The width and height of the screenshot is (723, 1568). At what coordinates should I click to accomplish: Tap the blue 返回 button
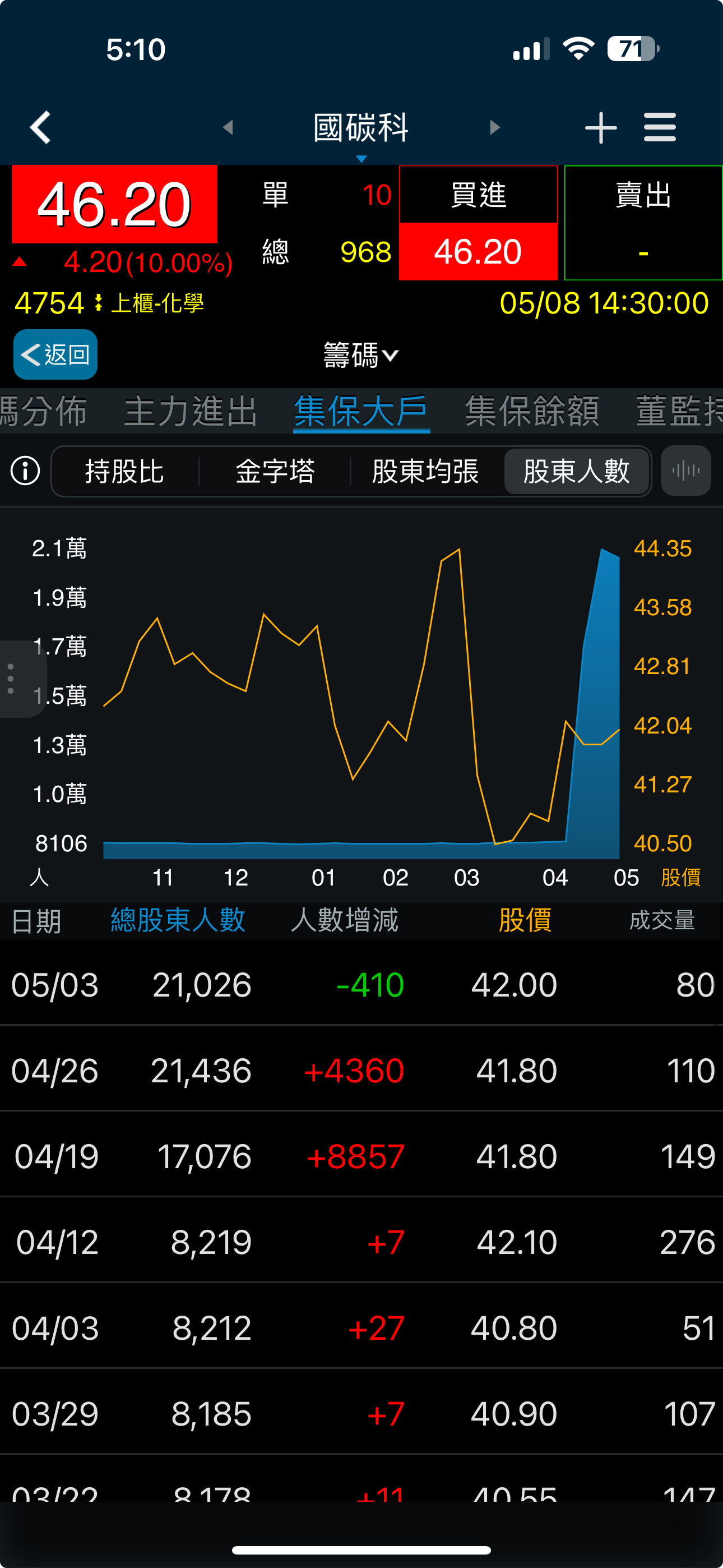click(x=55, y=354)
